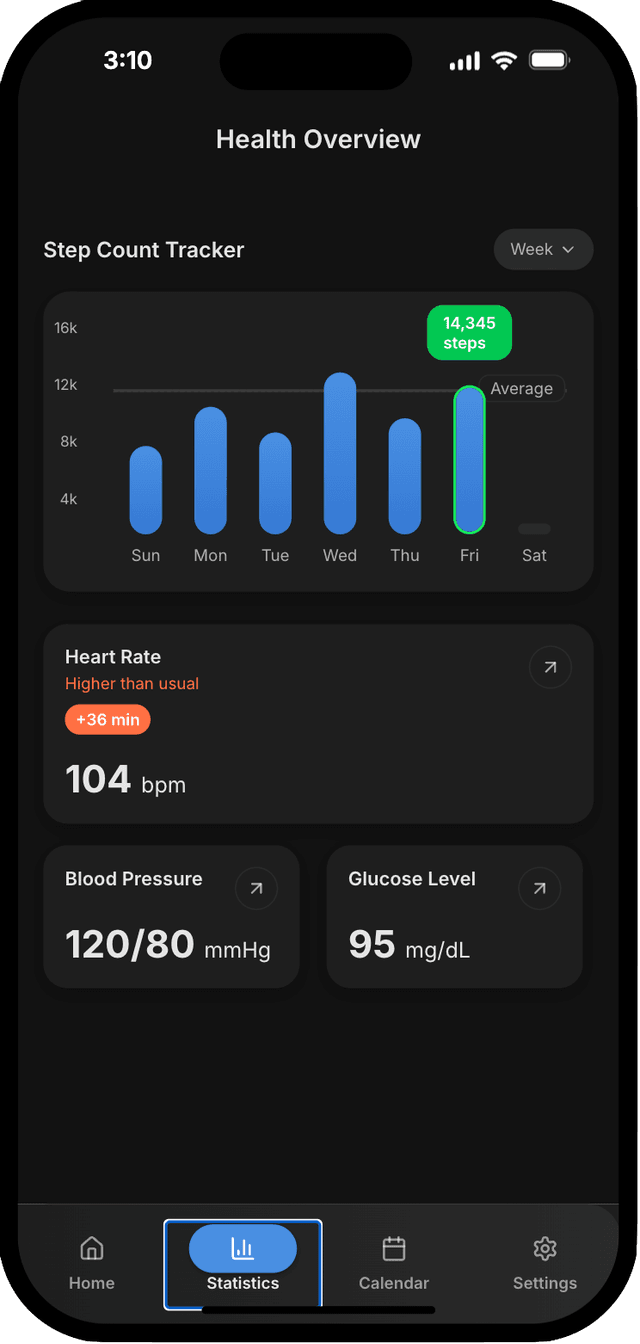
Task: Select Thursday's step count bar
Action: click(405, 476)
